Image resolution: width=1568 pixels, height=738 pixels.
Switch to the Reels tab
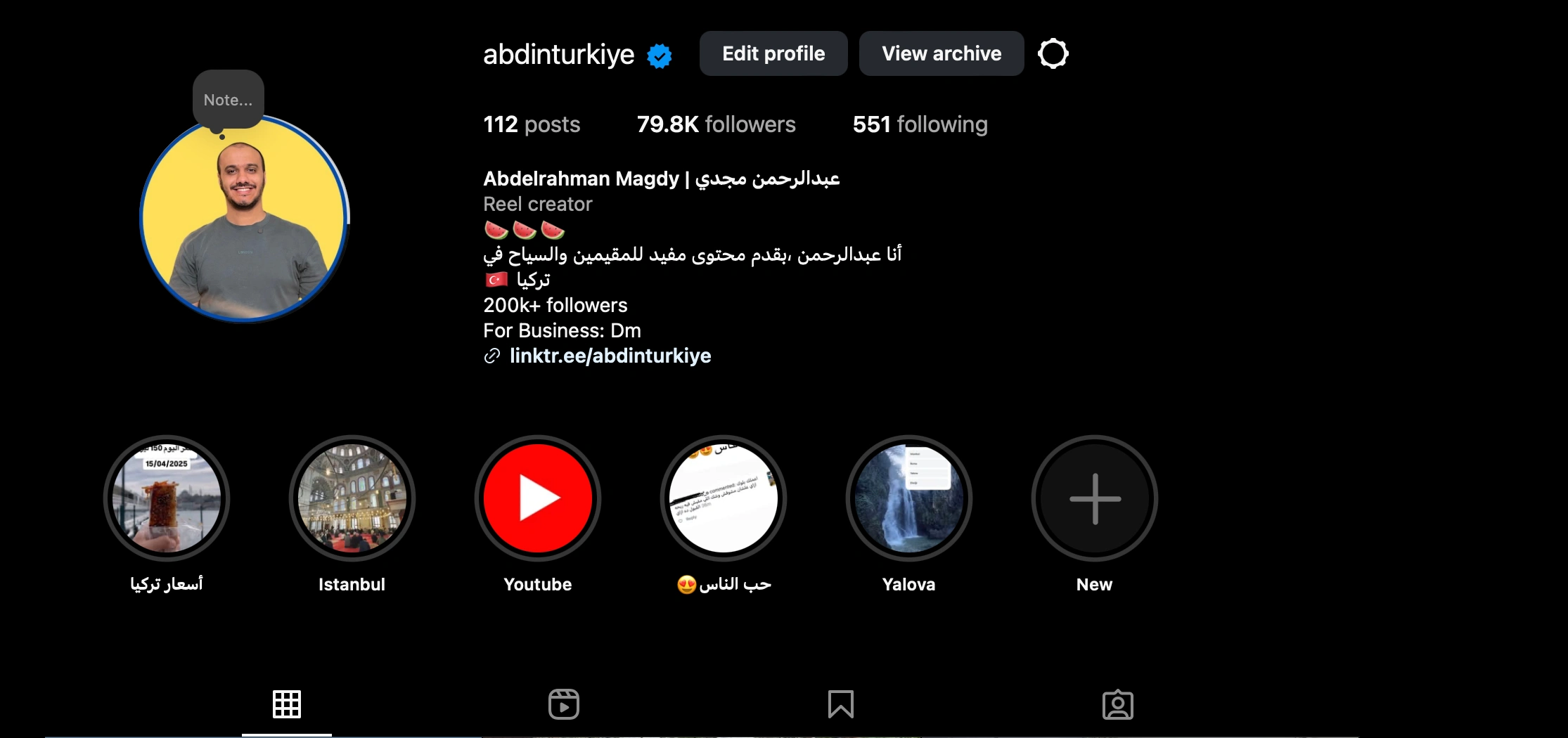pos(563,704)
